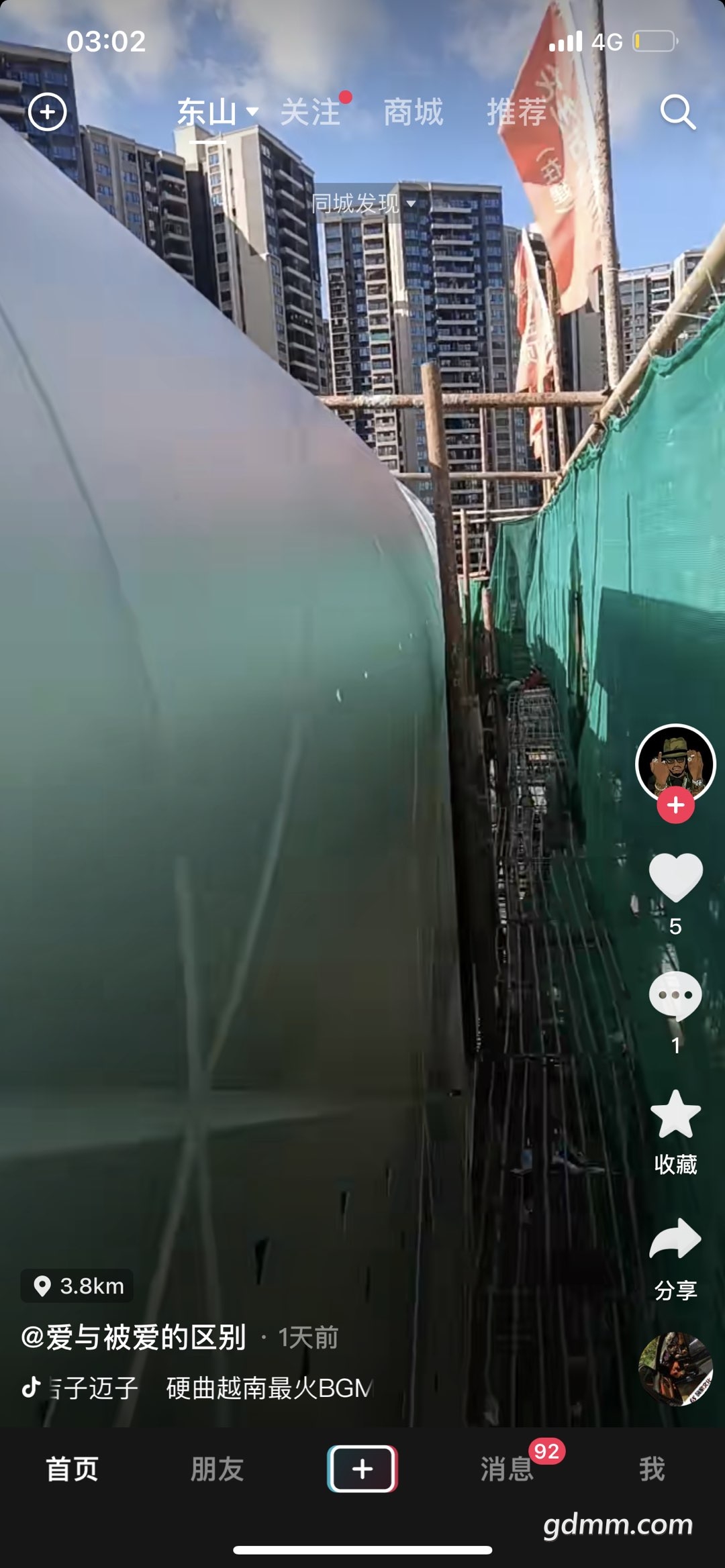
Task: Create a new post with plus button
Action: pos(362,1469)
